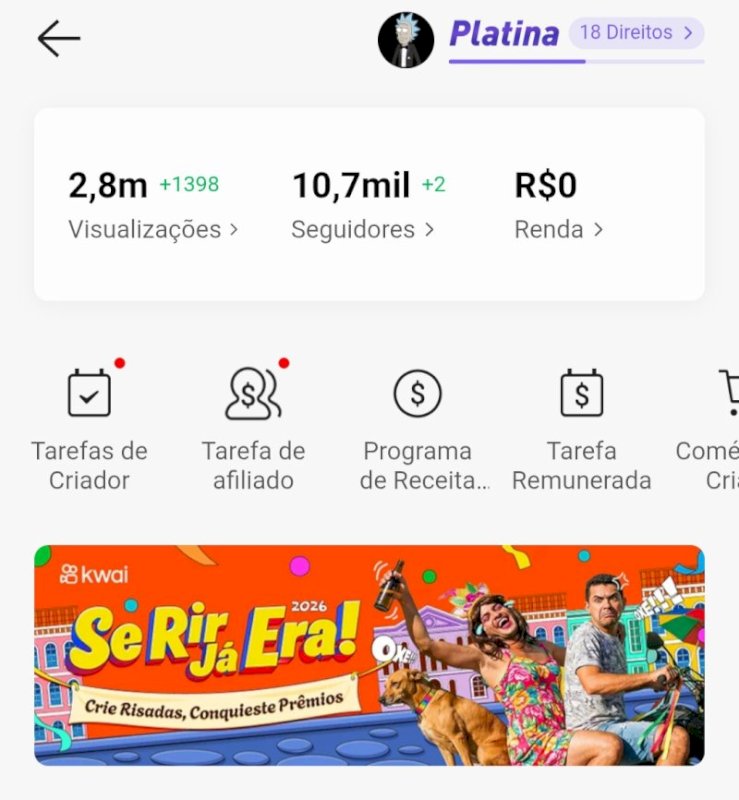Image resolution: width=739 pixels, height=800 pixels.
Task: Open the 18 Direitos benefits badge
Action: pyautogui.click(x=637, y=33)
